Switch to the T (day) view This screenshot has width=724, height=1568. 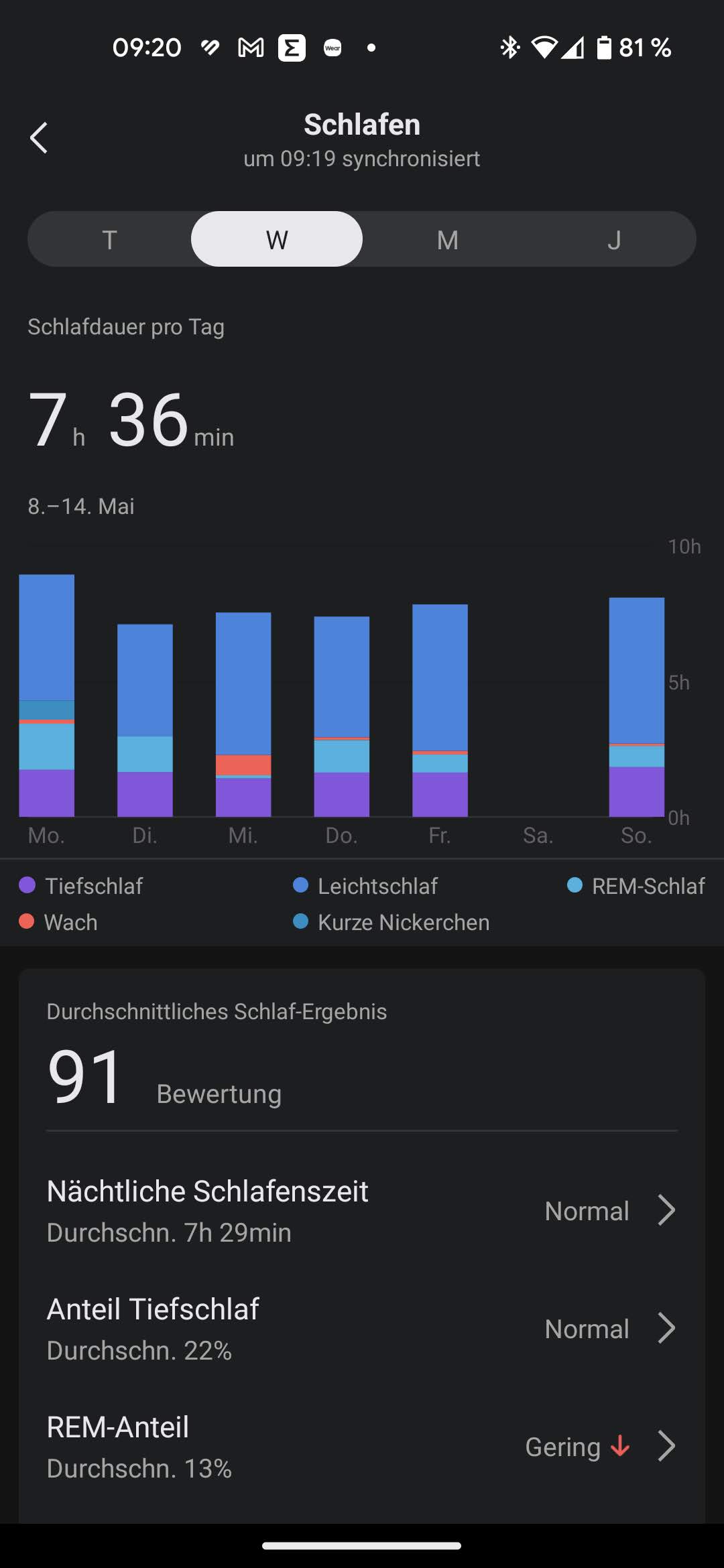[x=109, y=239]
